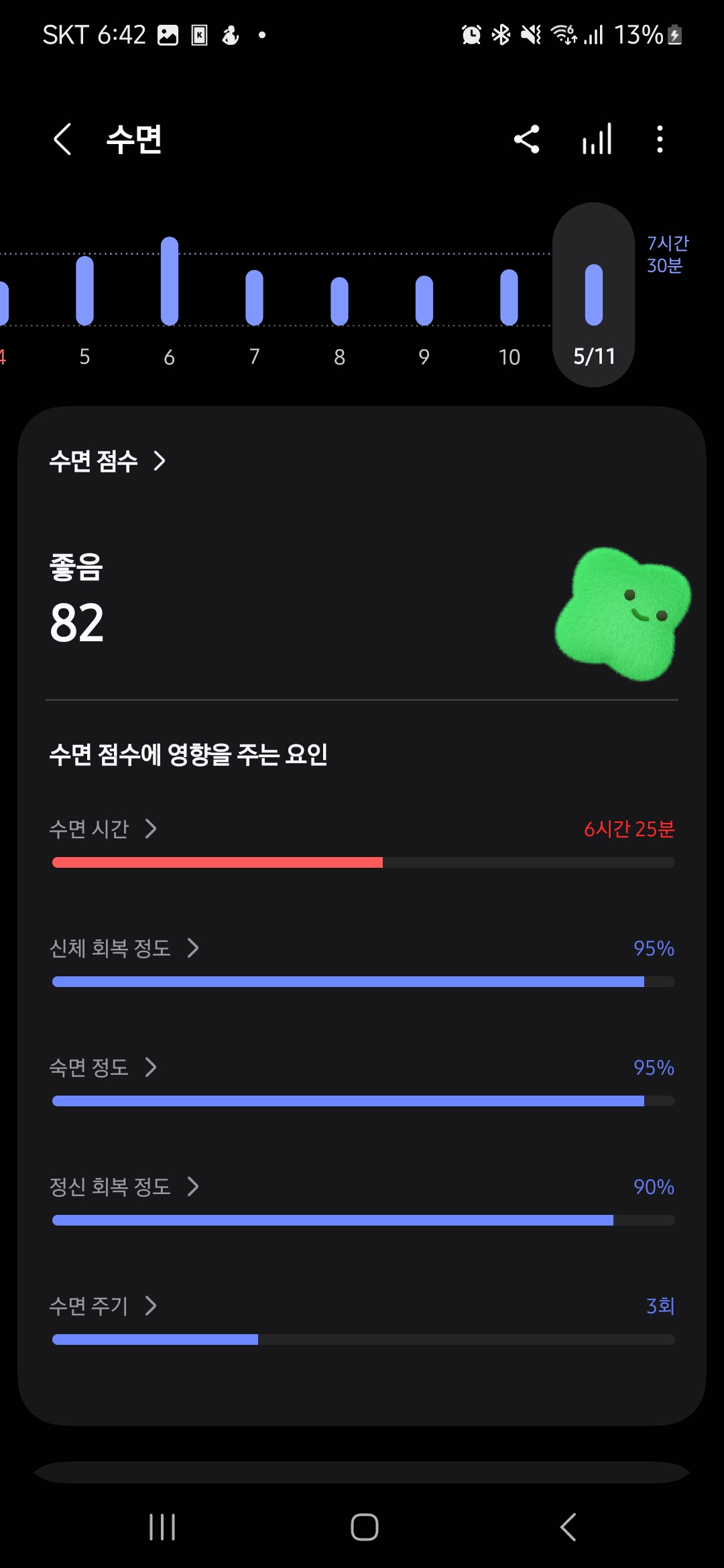
Task: Open system recent apps
Action: 162,1527
